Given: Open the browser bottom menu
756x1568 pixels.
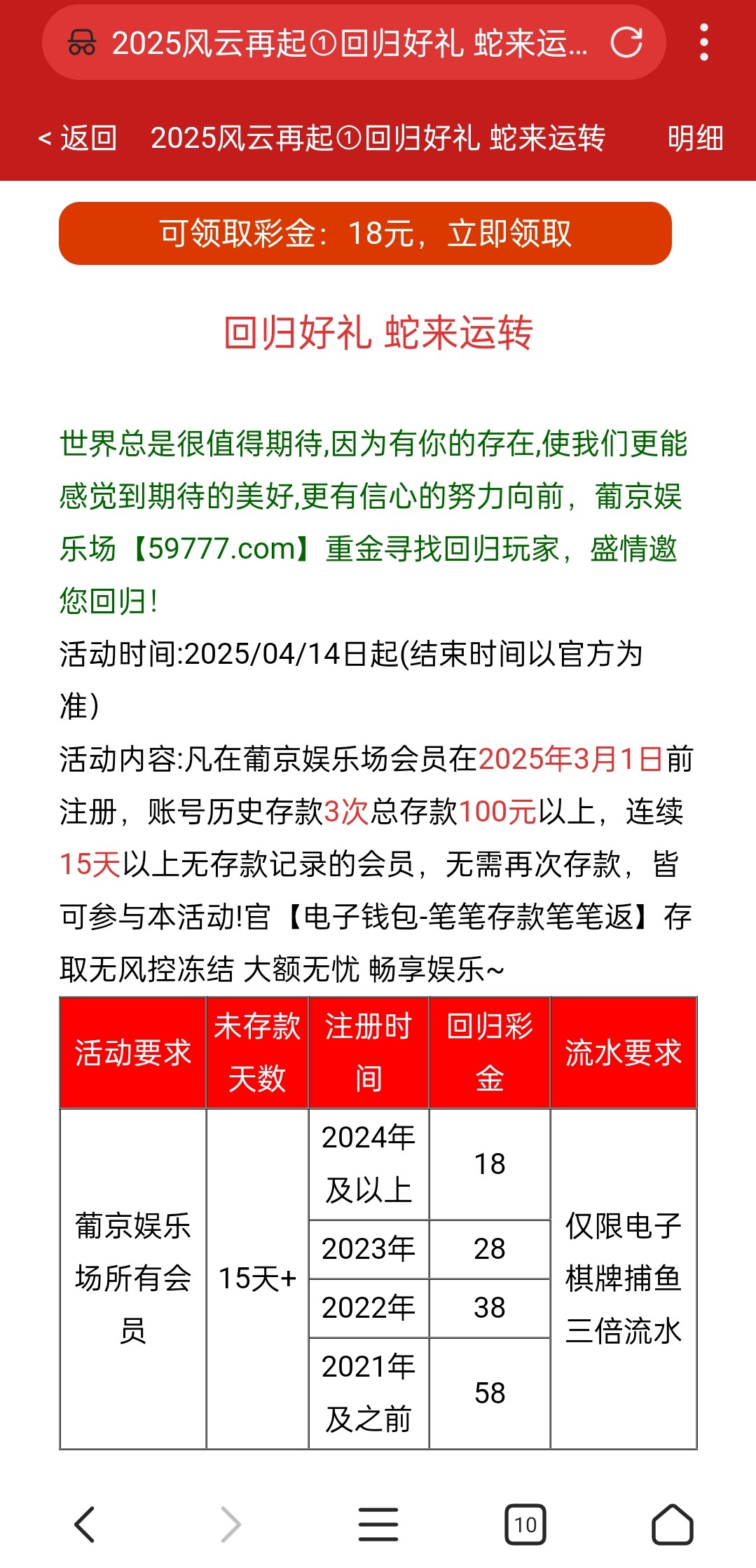Looking at the screenshot, I should tap(378, 1524).
